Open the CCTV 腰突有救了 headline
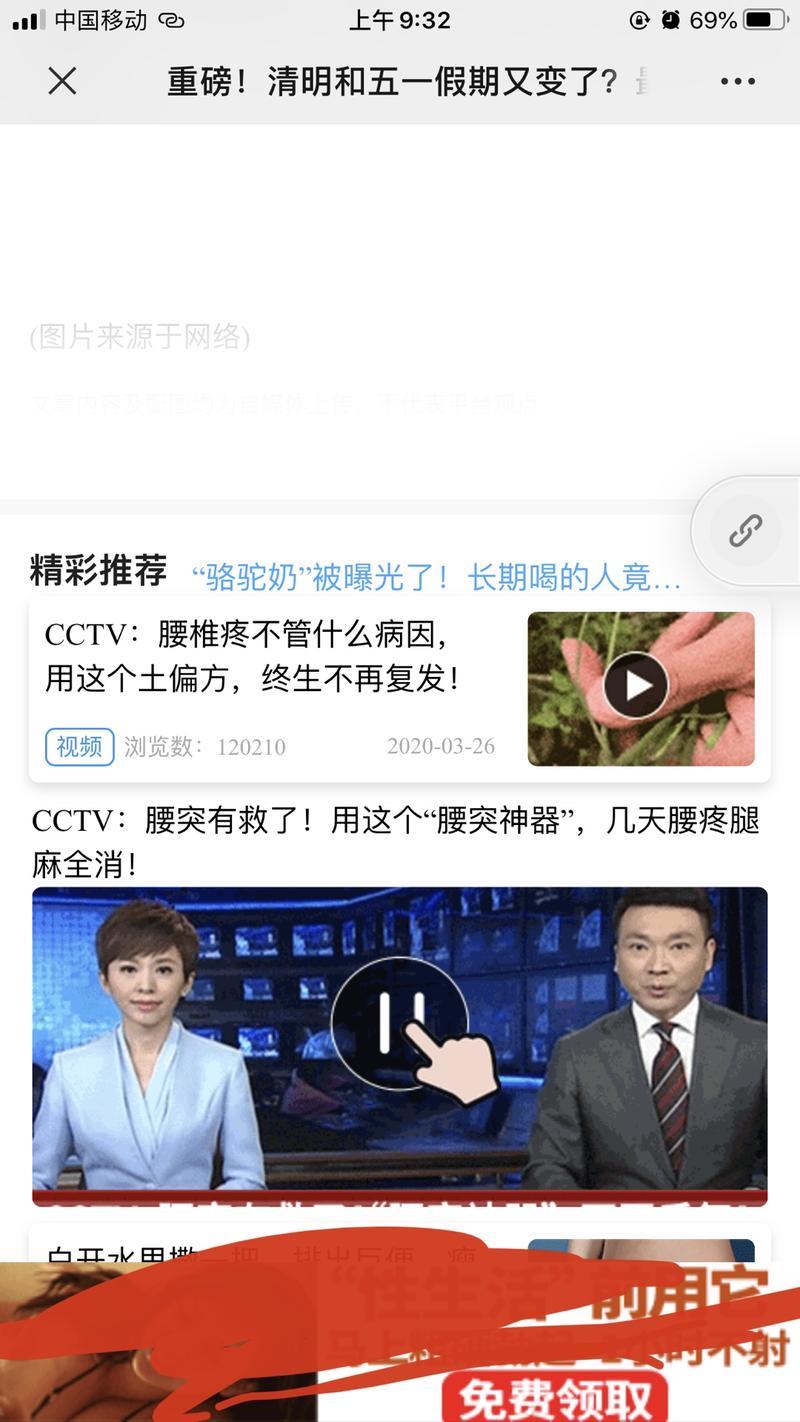800x1422 pixels. (x=398, y=840)
